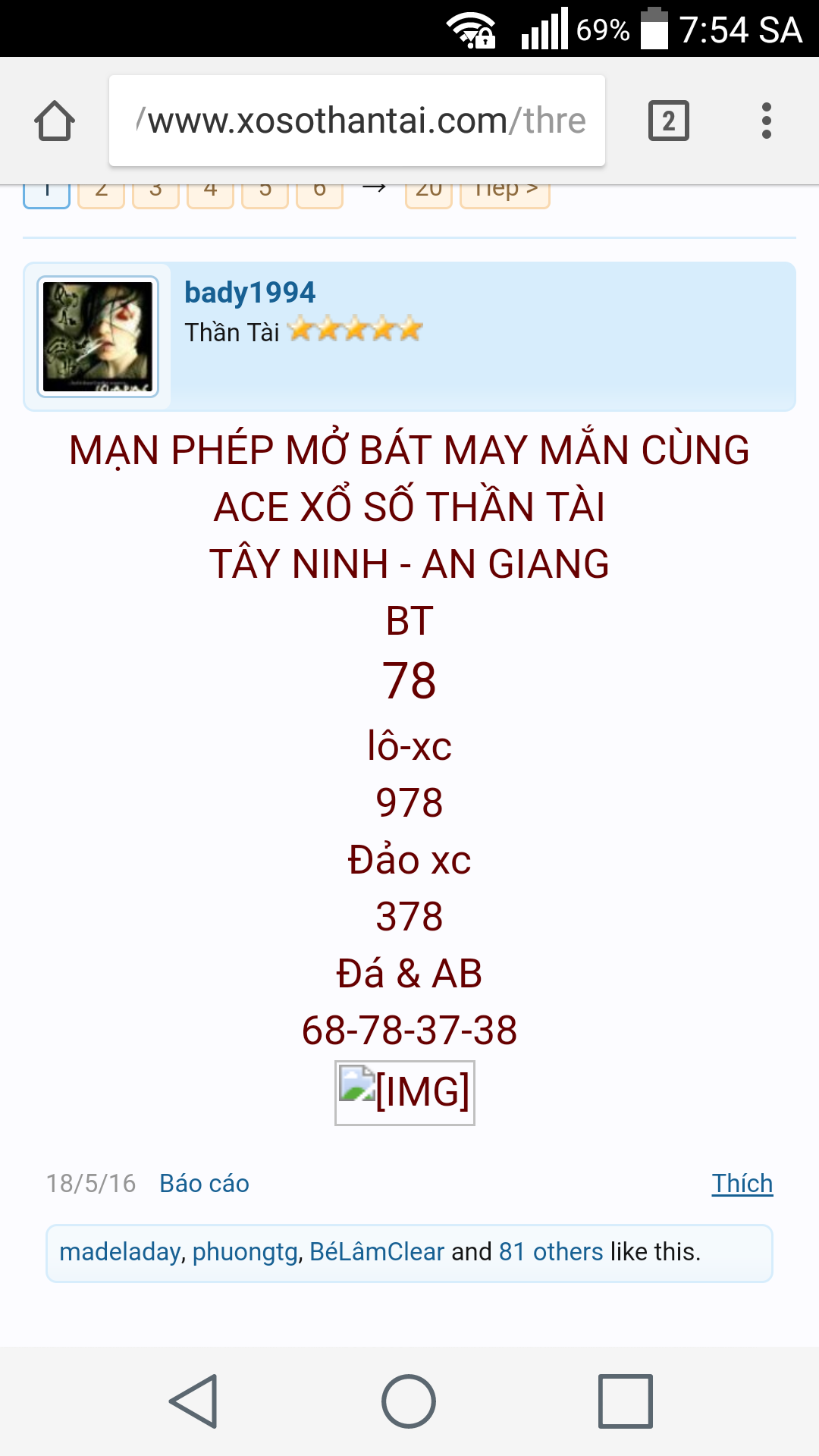819x1456 pixels.
Task: Open the recent apps view
Action: click(x=625, y=1401)
